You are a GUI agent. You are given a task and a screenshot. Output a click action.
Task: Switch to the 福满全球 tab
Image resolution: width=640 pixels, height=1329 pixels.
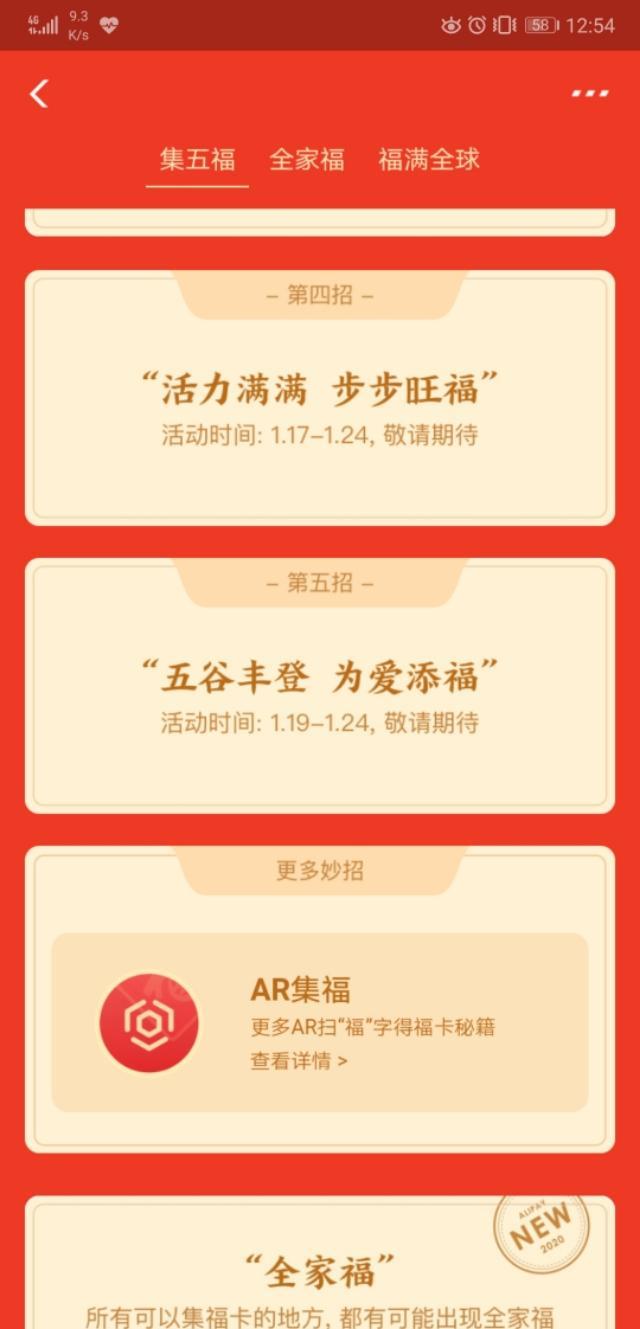click(429, 159)
